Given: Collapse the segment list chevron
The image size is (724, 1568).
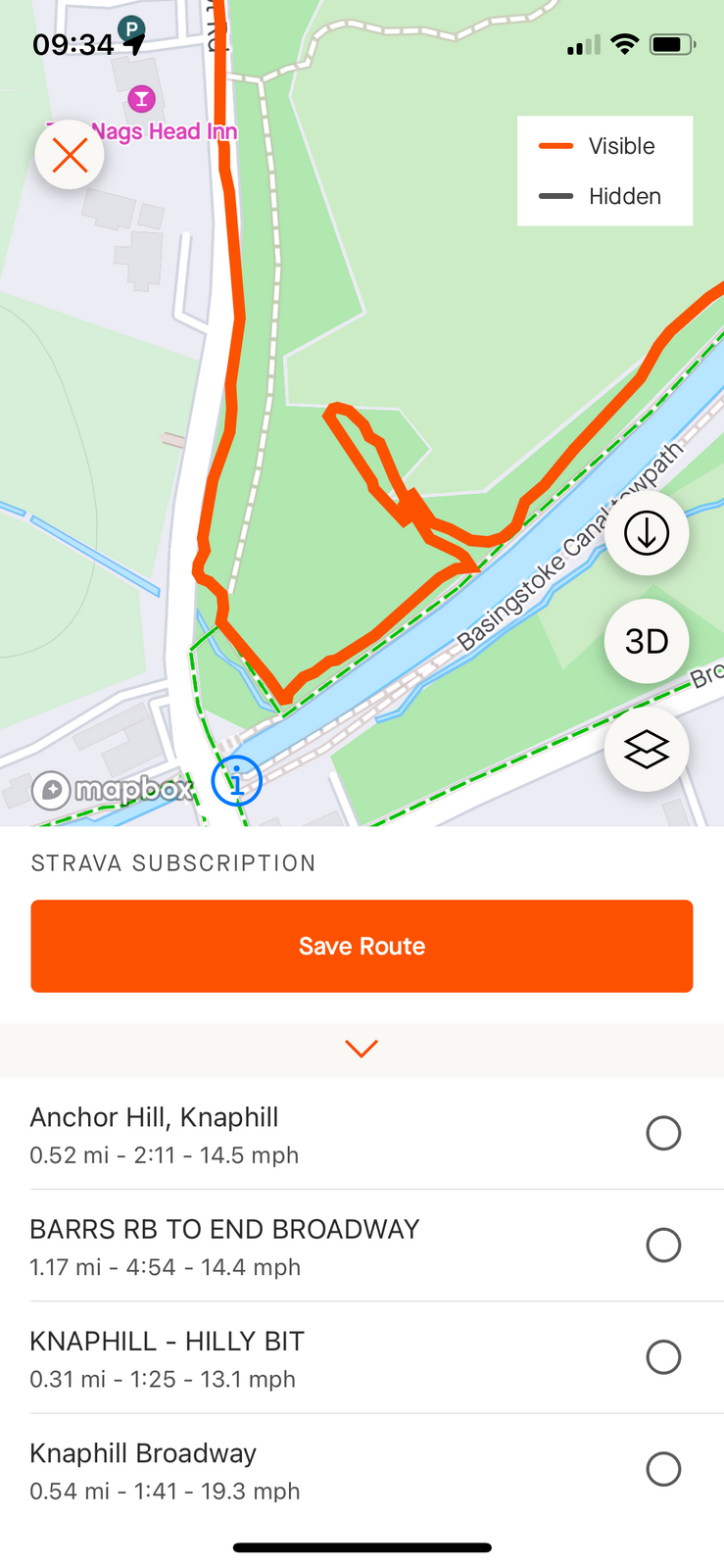Looking at the screenshot, I should click(x=362, y=1049).
